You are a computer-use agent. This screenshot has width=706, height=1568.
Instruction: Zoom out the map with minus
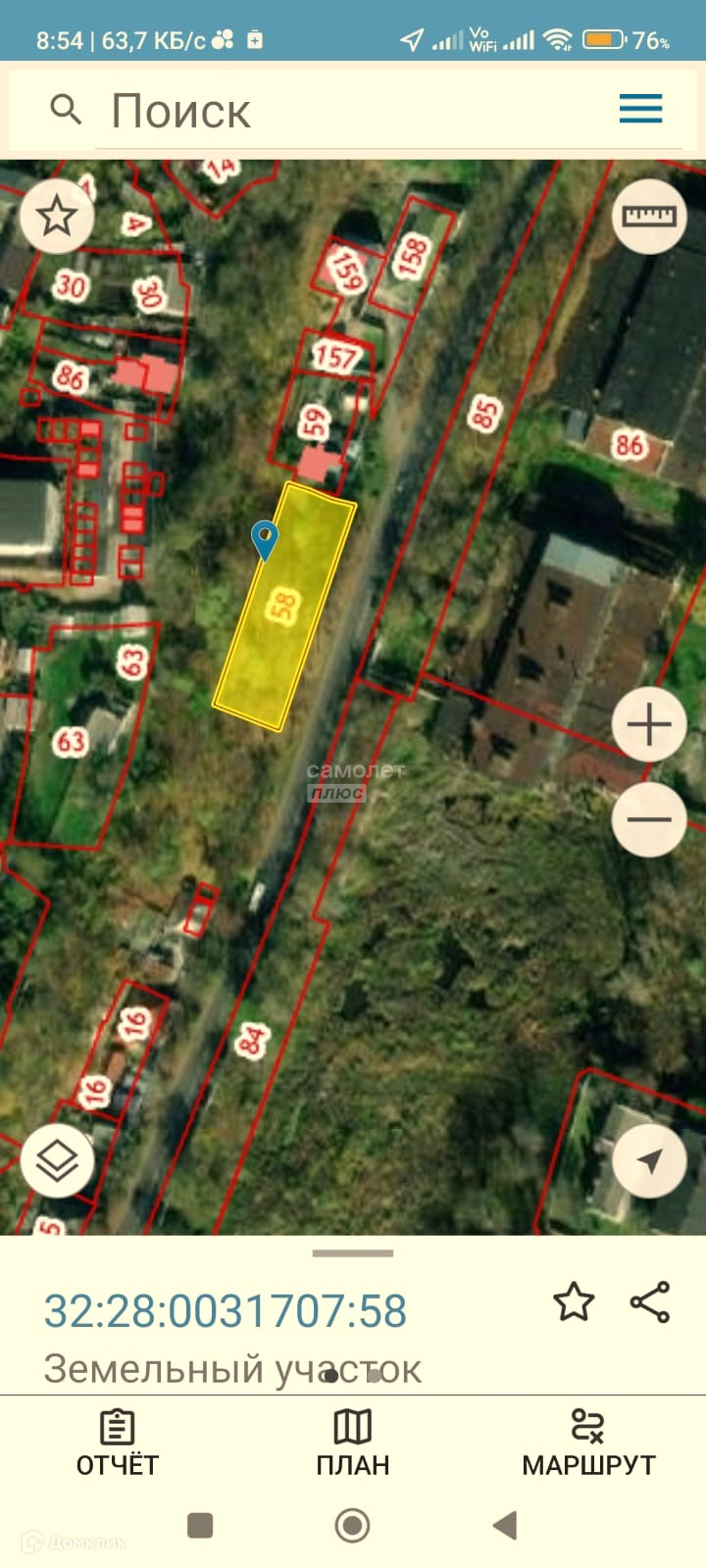click(648, 819)
